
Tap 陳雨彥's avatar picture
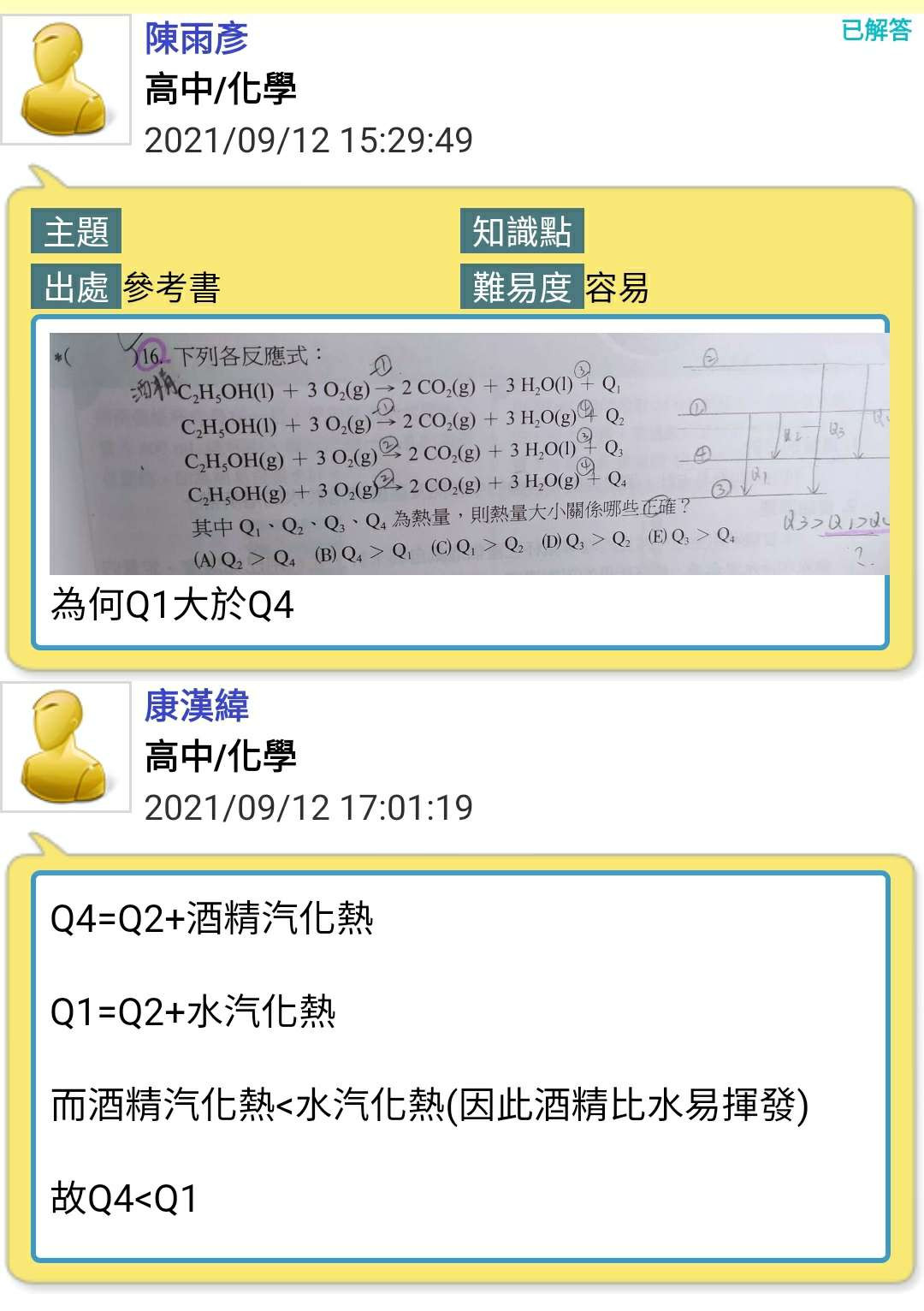(x=66, y=80)
